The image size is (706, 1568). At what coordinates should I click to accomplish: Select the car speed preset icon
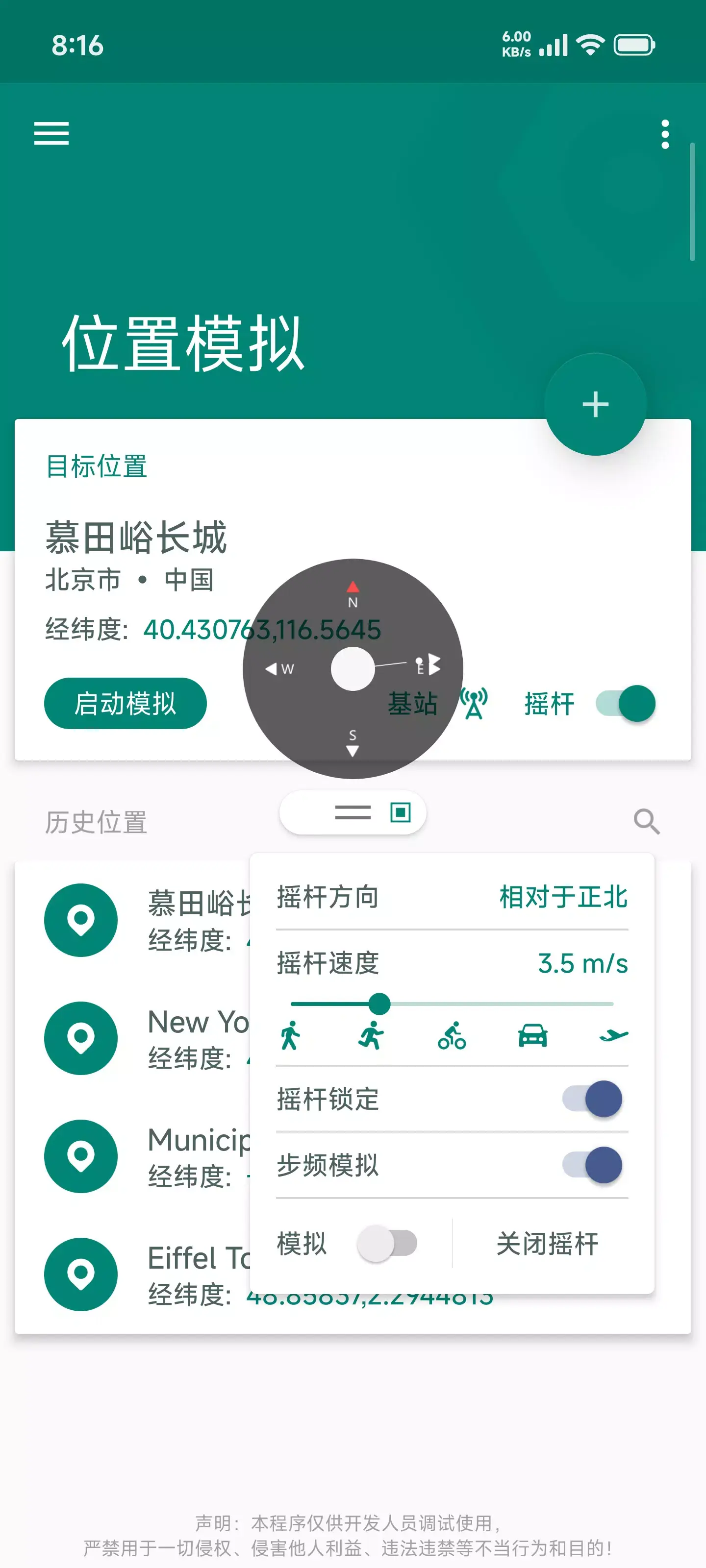[533, 1035]
